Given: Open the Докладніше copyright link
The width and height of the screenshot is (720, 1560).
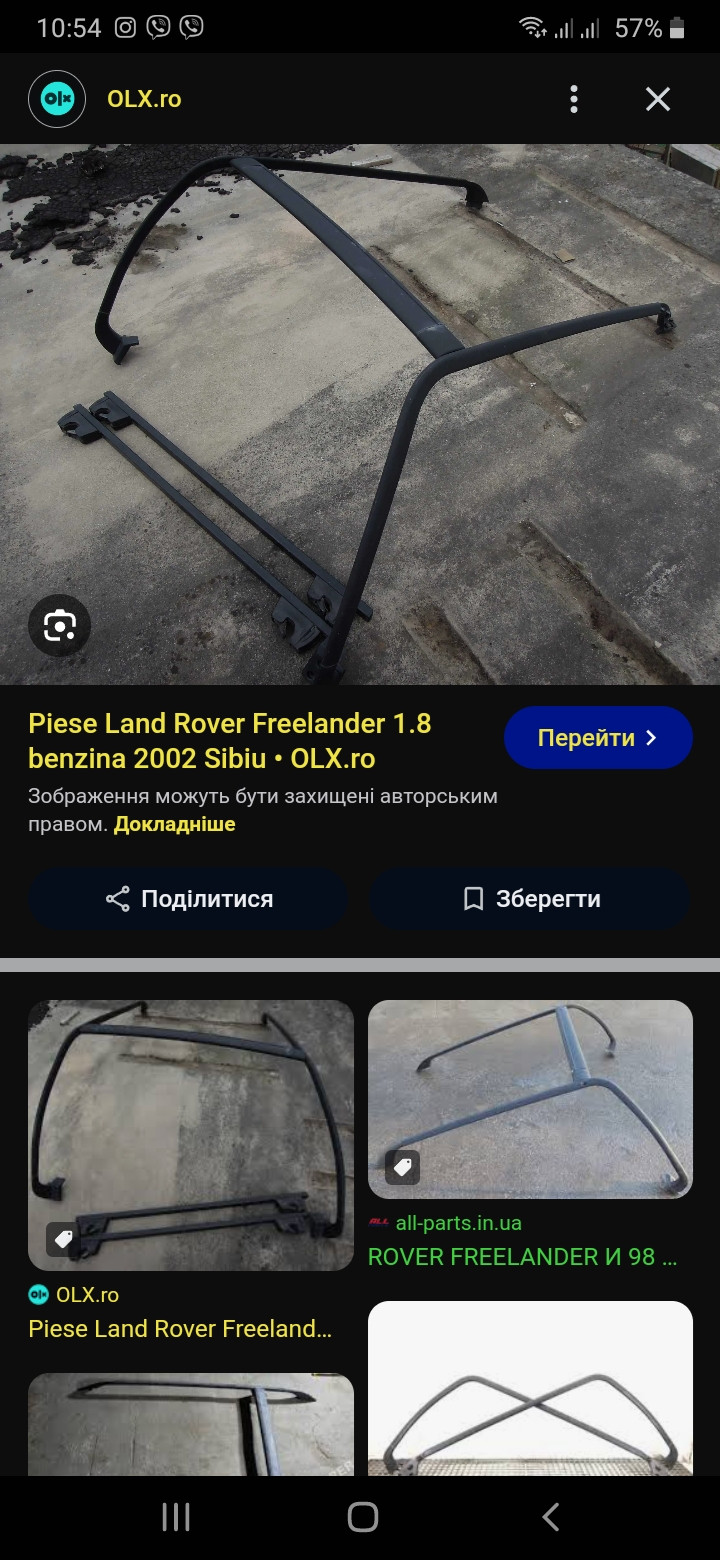Looking at the screenshot, I should click(x=174, y=824).
